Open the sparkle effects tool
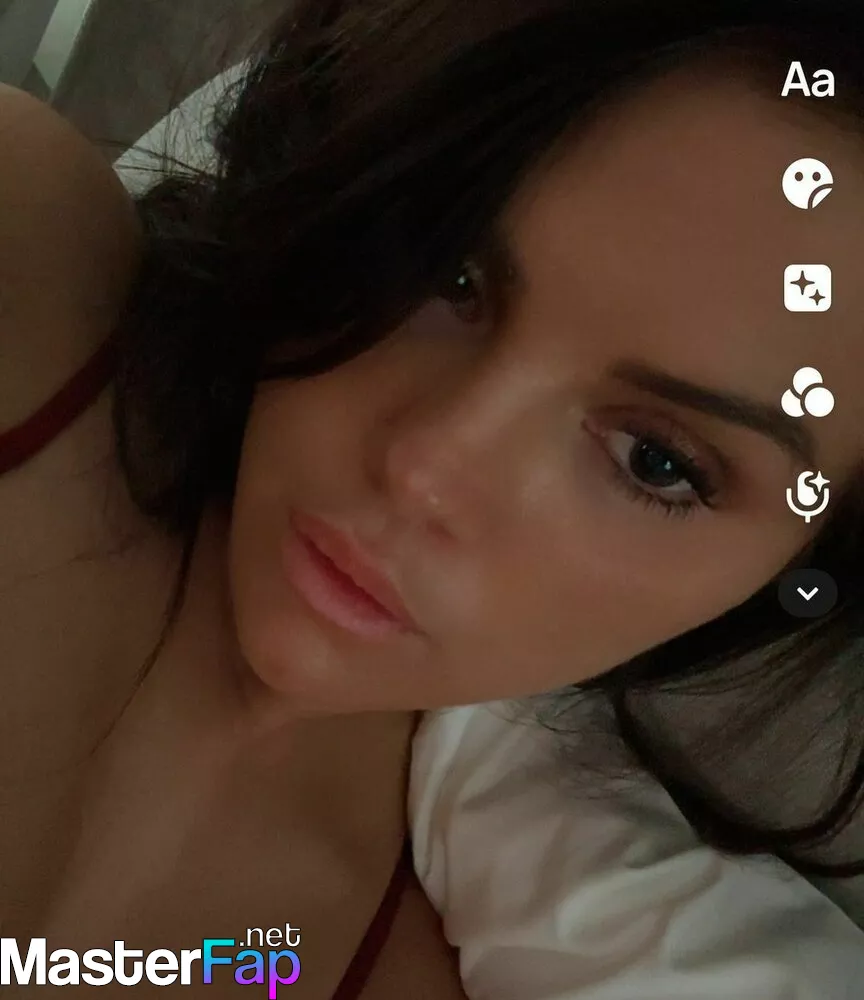Image resolution: width=864 pixels, height=1000 pixels. point(807,289)
